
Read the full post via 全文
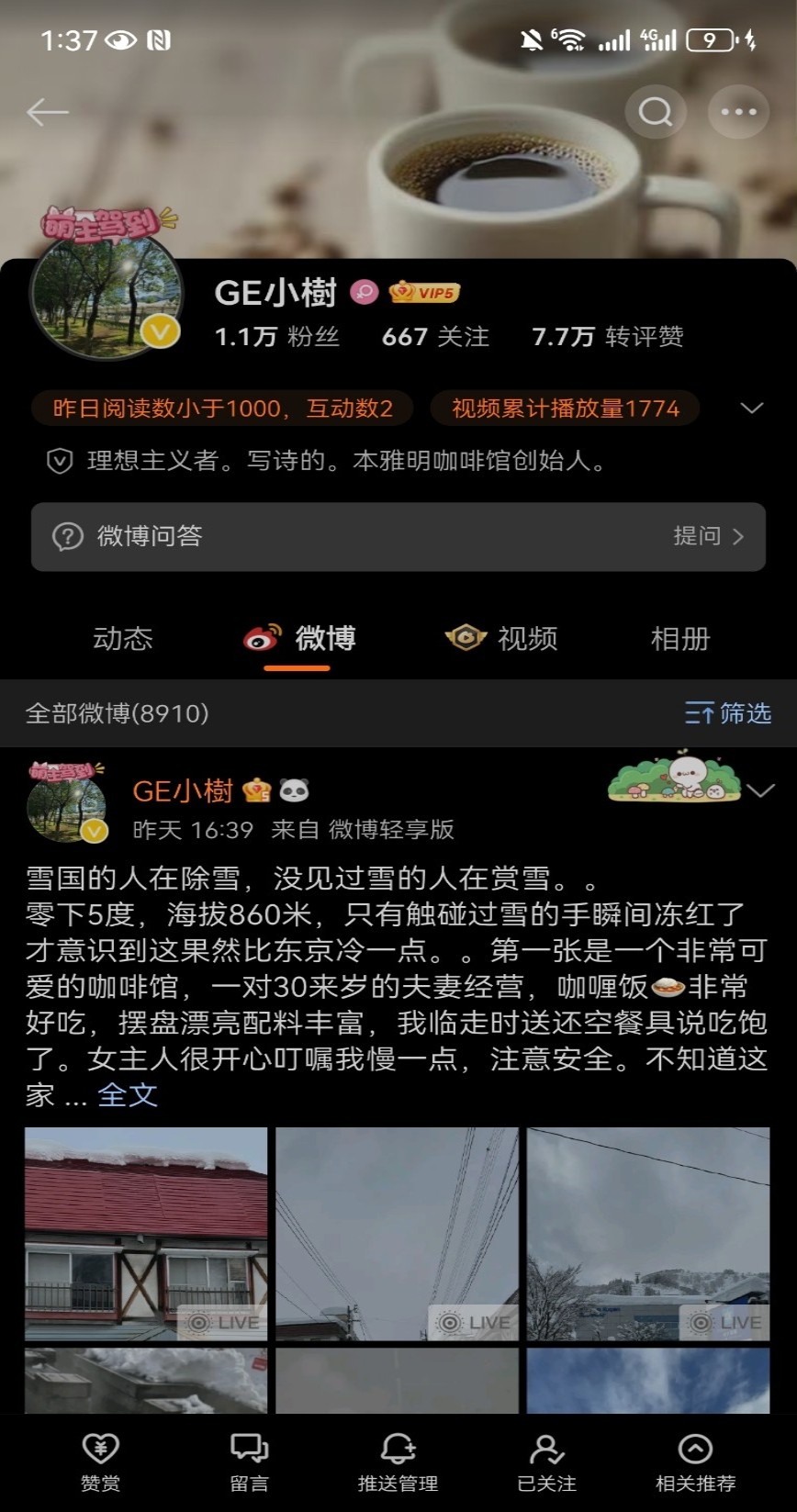pyautogui.click(x=128, y=1095)
